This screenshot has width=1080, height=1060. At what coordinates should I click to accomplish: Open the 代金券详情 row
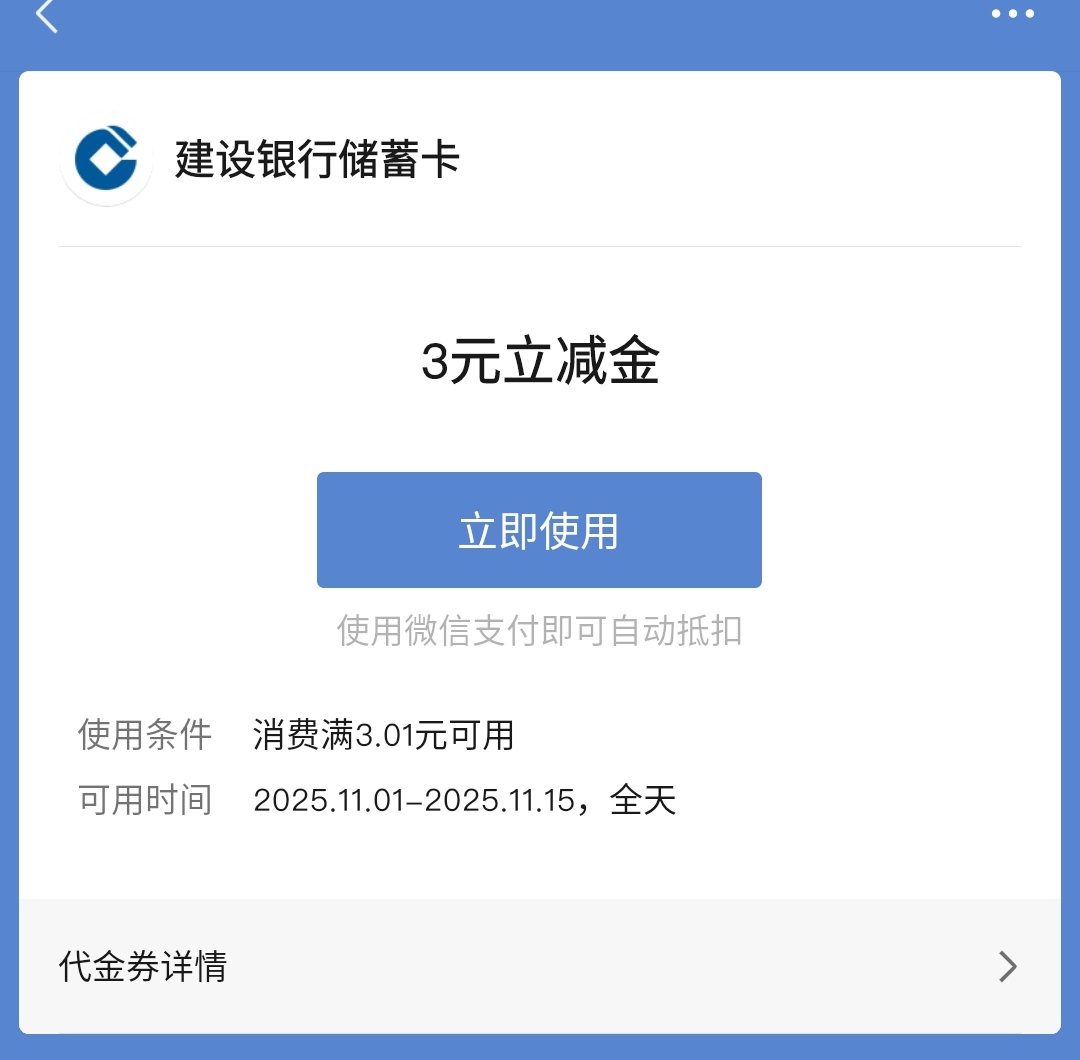539,966
